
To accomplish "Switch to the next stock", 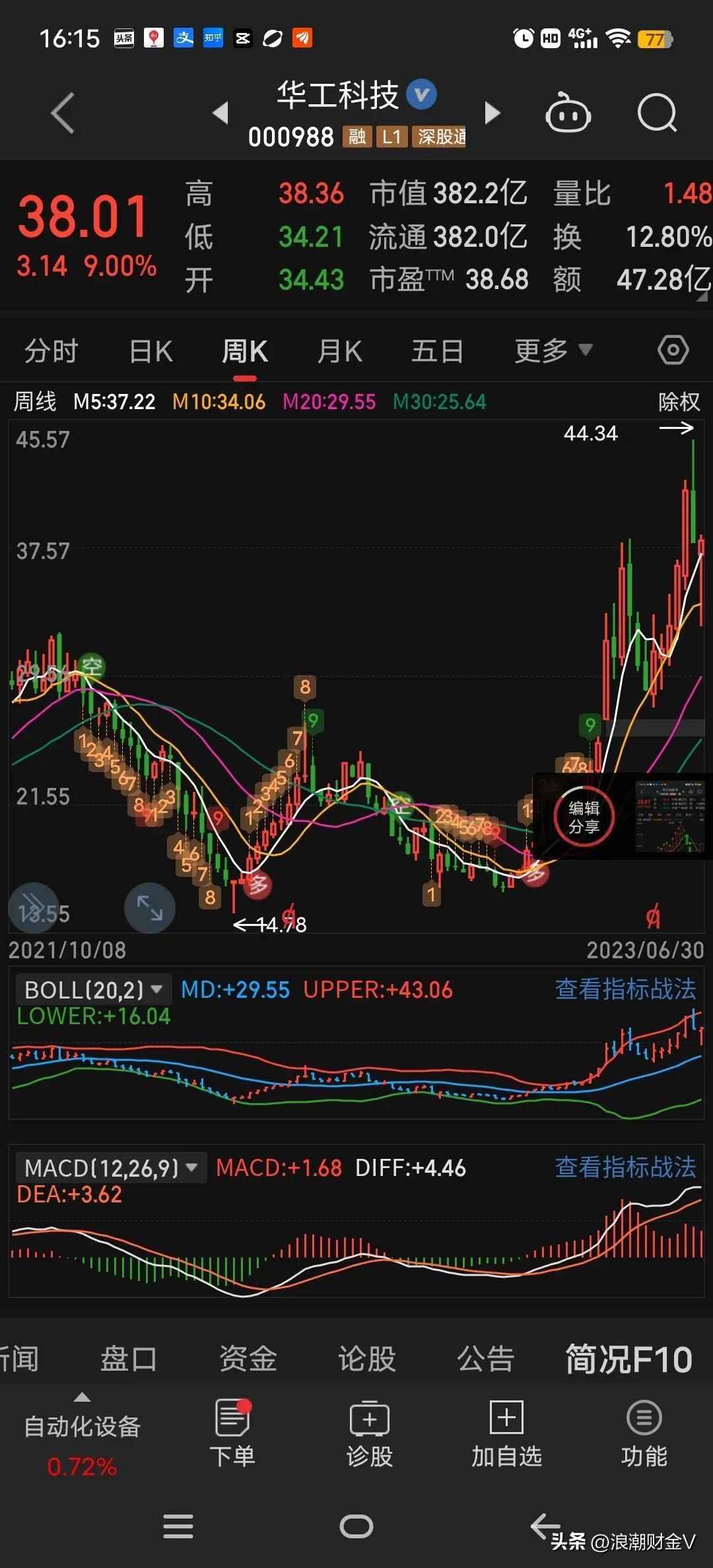I will pyautogui.click(x=492, y=113).
